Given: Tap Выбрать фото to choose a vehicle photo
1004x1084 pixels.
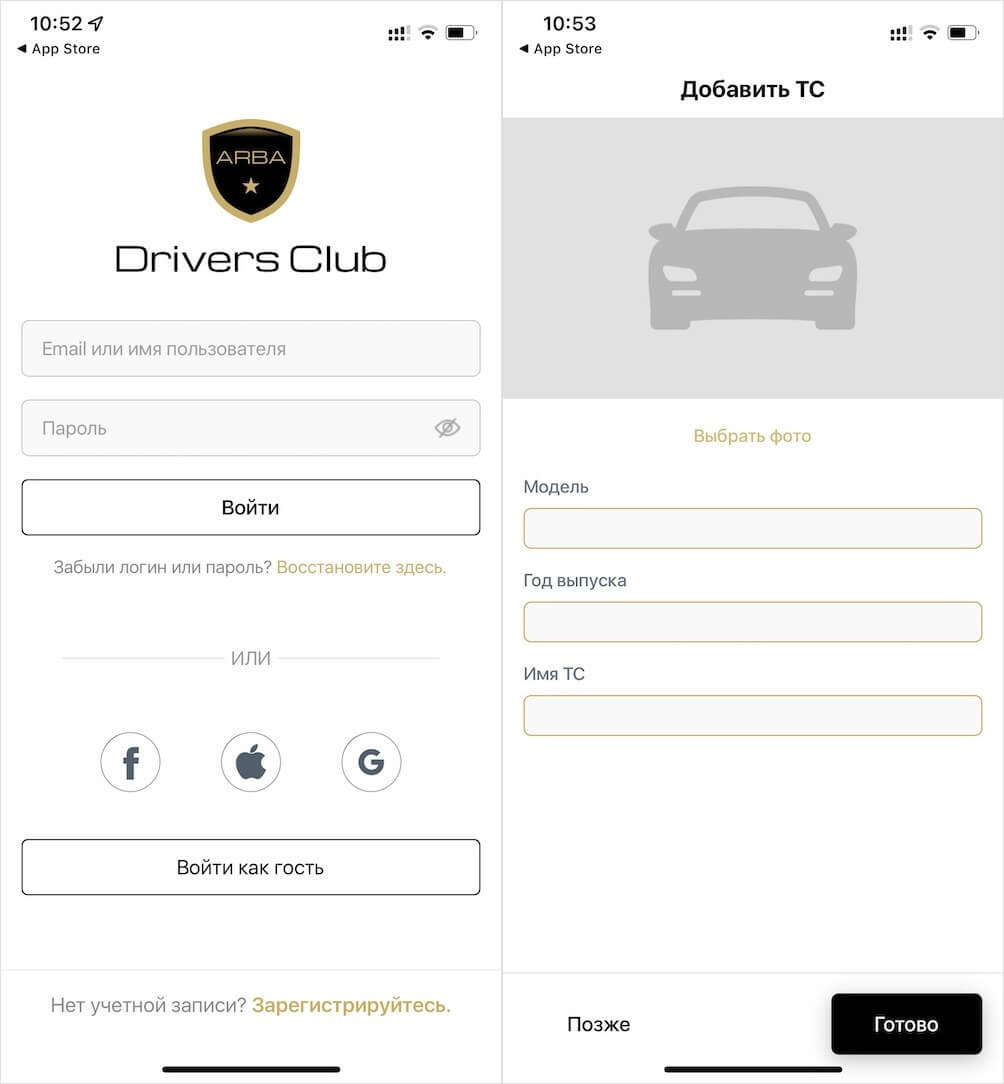Looking at the screenshot, I should pyautogui.click(x=752, y=436).
